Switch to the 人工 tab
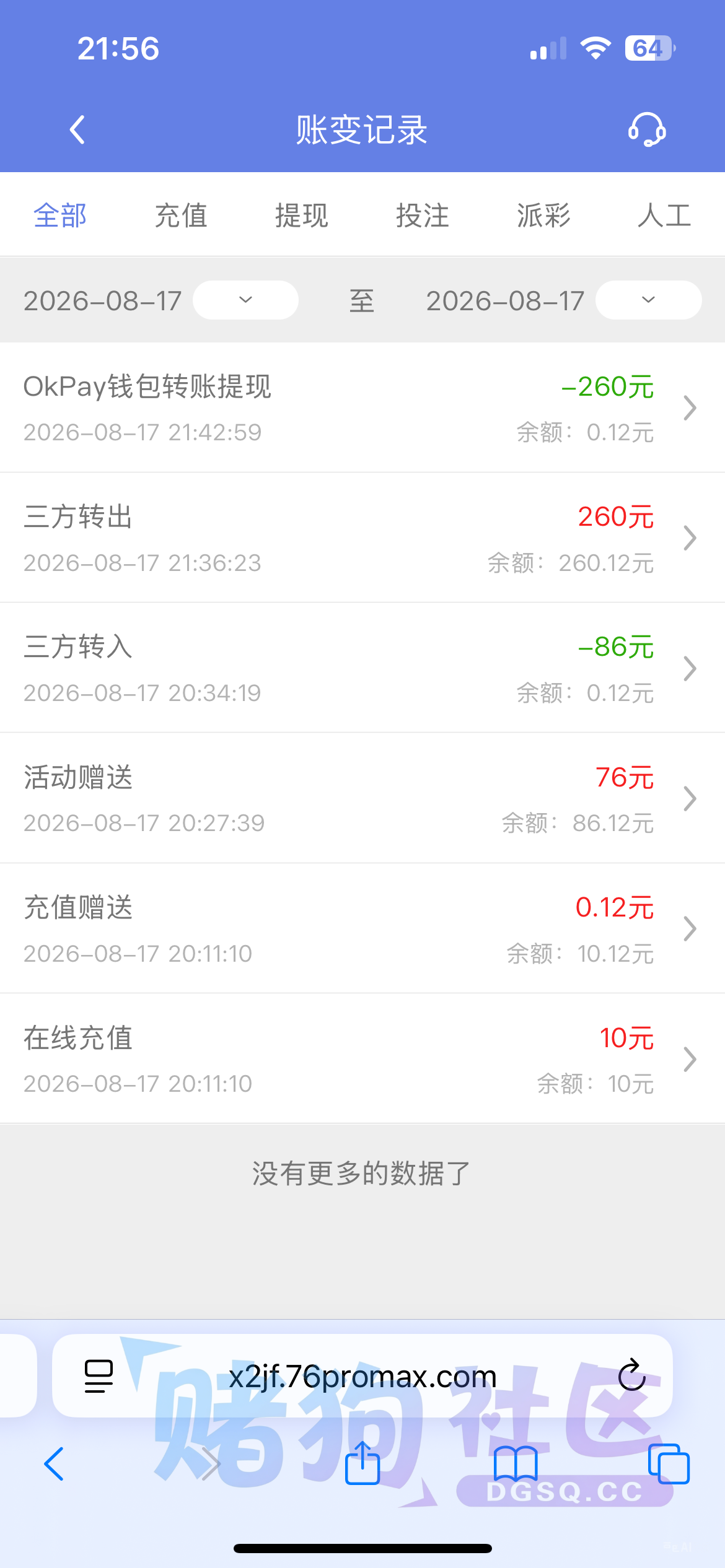This screenshot has width=725, height=1568. [664, 216]
